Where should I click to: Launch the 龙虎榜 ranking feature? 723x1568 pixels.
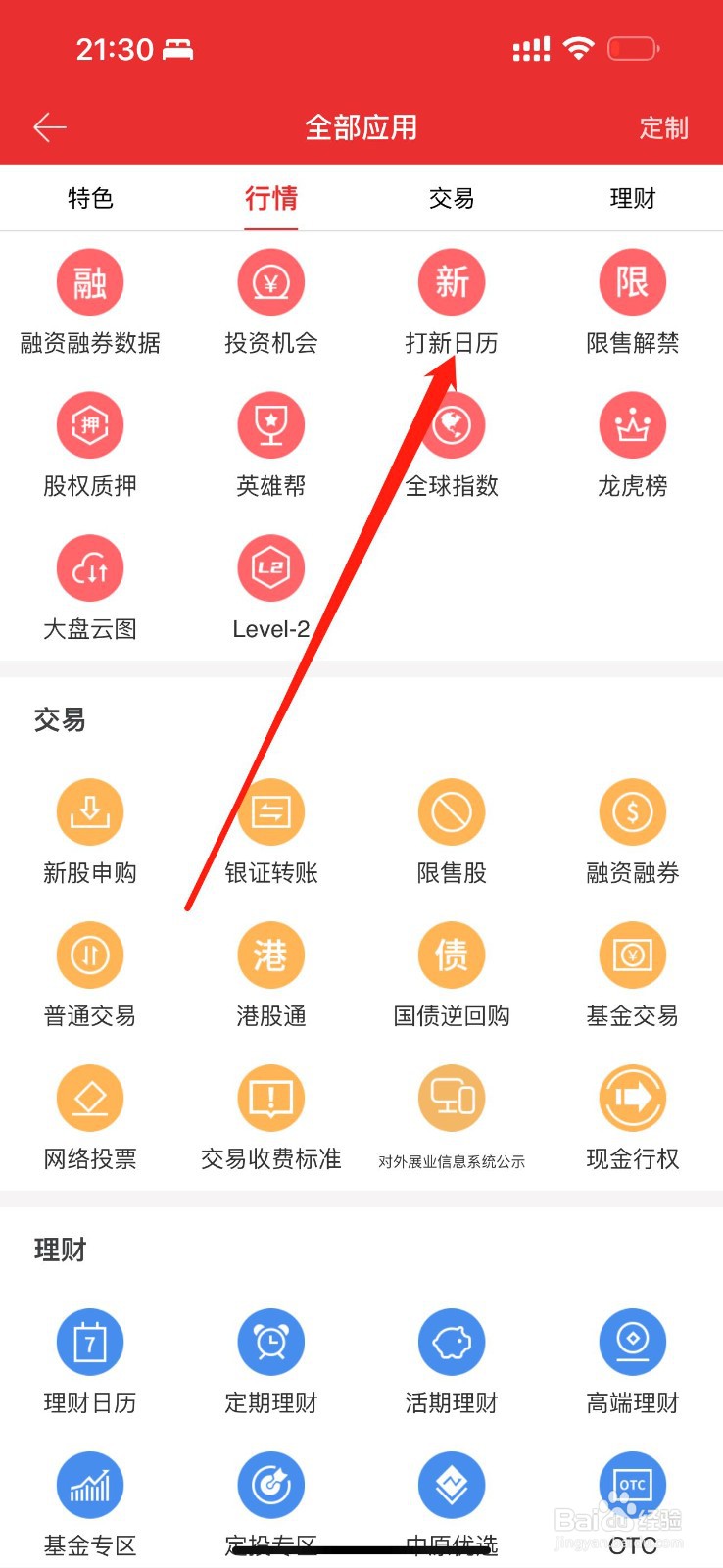tap(632, 441)
